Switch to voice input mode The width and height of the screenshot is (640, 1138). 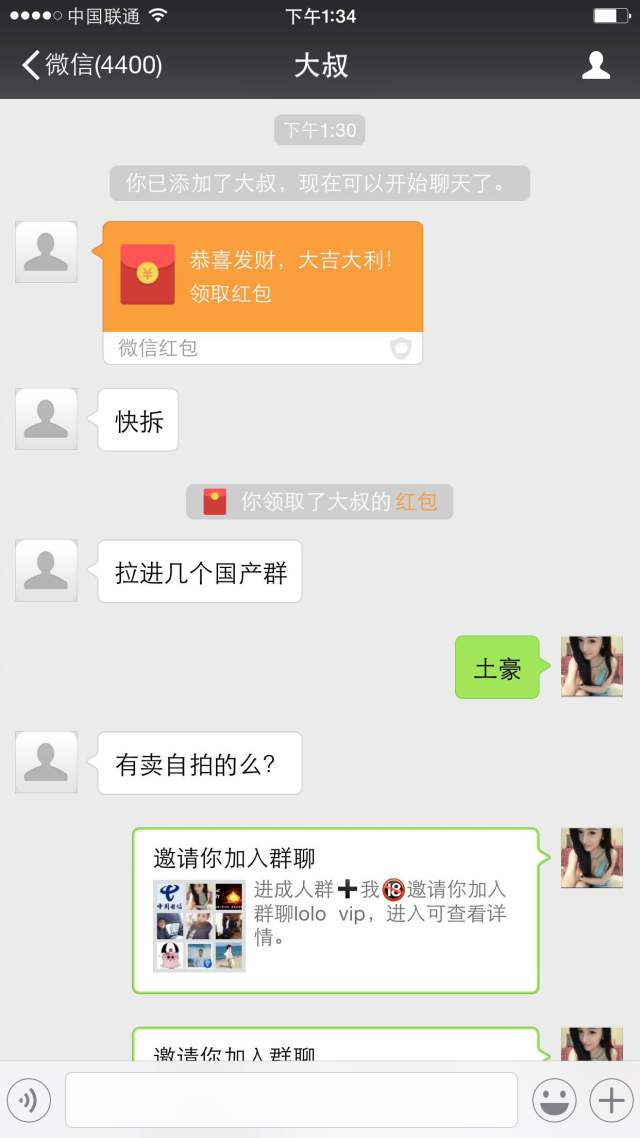point(29,1100)
